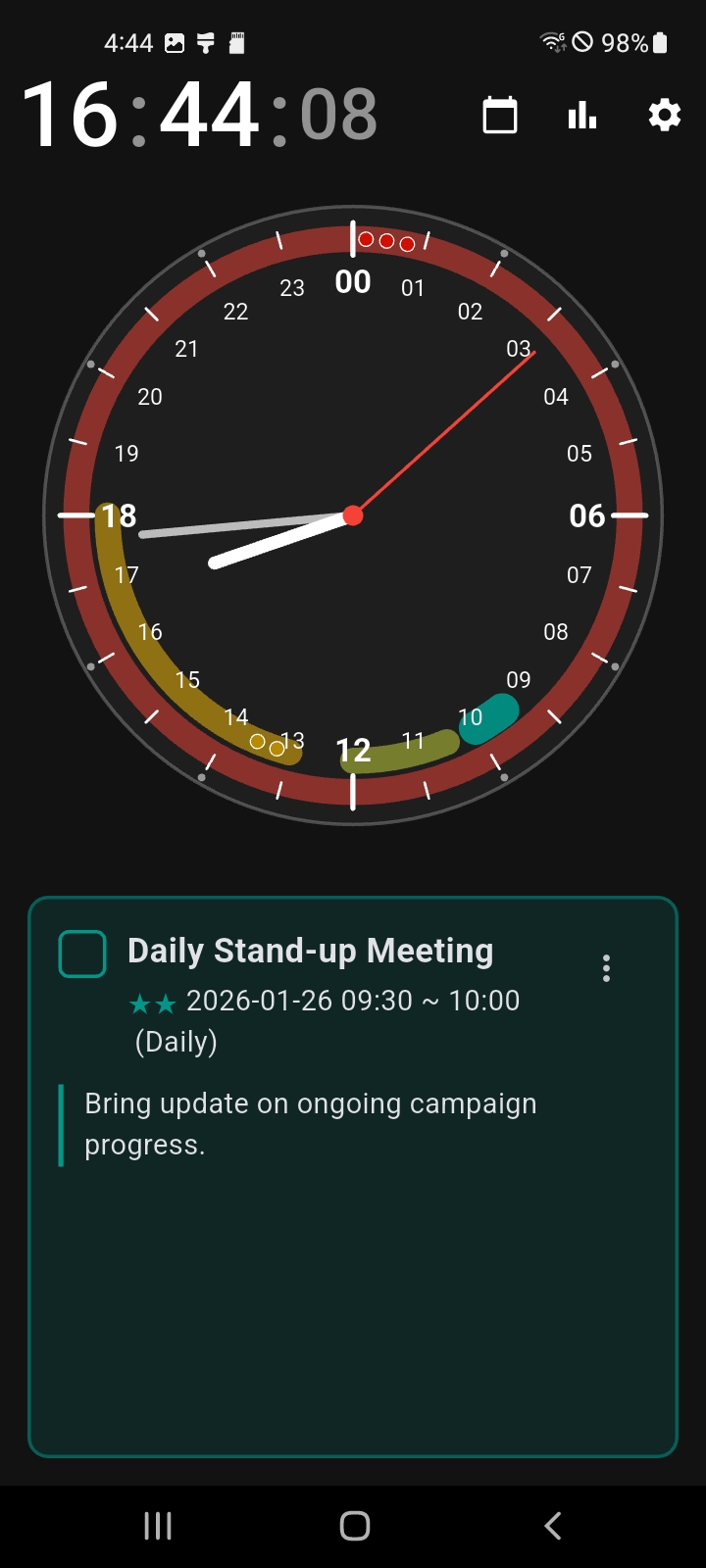Open the settings gear
This screenshot has height=1568, width=706.
pos(664,116)
